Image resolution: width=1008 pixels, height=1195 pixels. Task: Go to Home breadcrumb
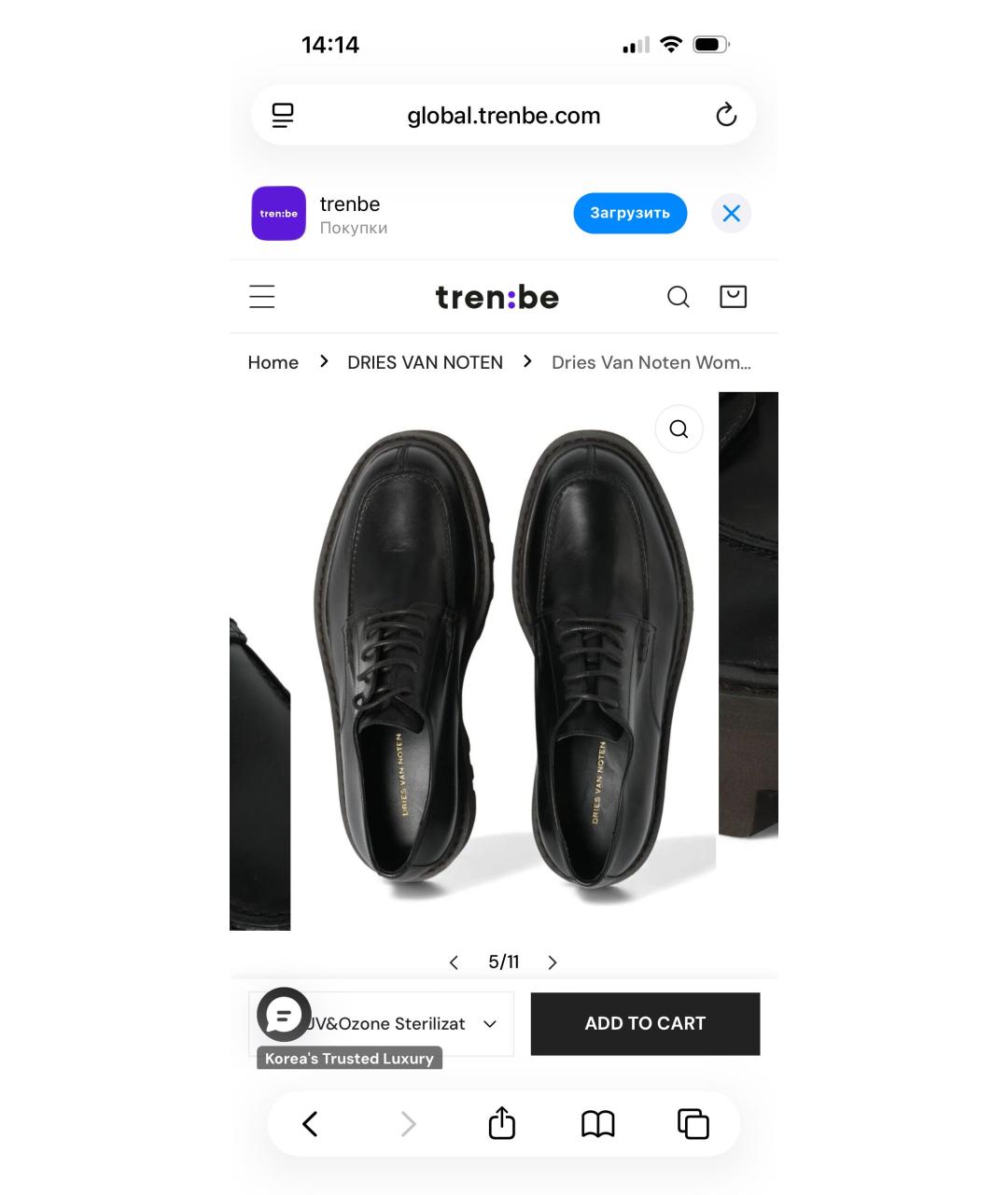coord(273,362)
